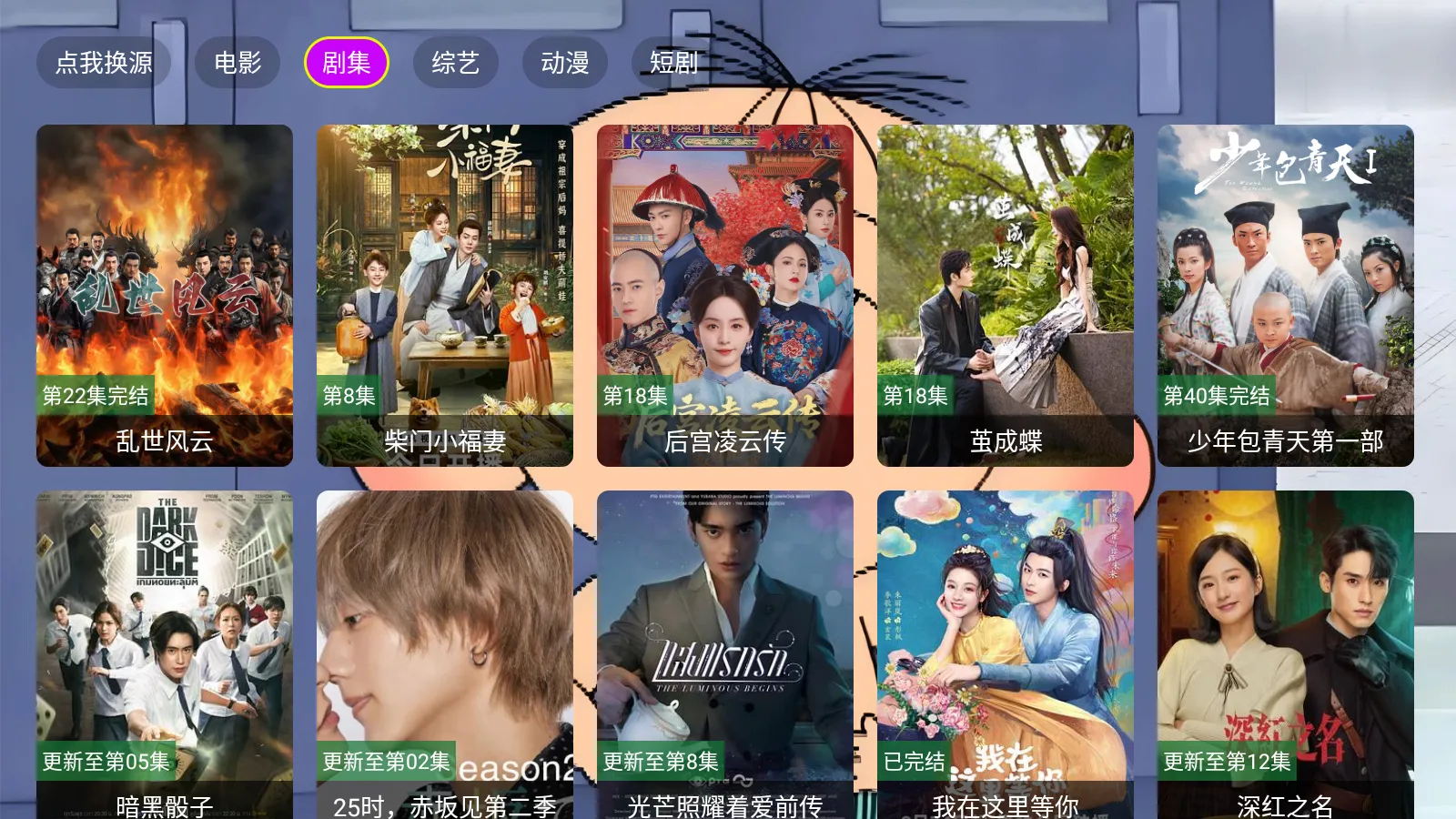Switch to the 综艺 tab

tap(455, 63)
